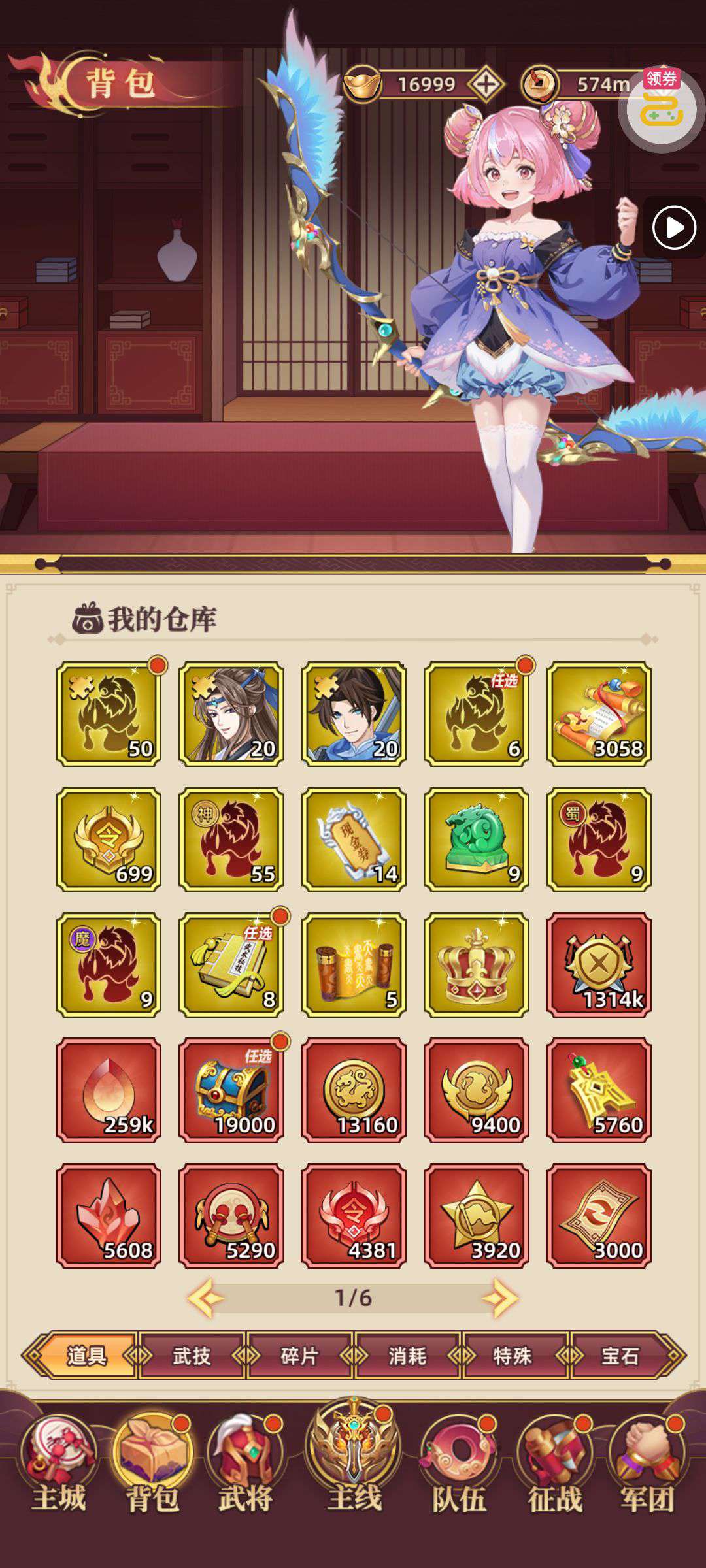
Task: Open the green jade seal item
Action: pyautogui.click(x=477, y=839)
